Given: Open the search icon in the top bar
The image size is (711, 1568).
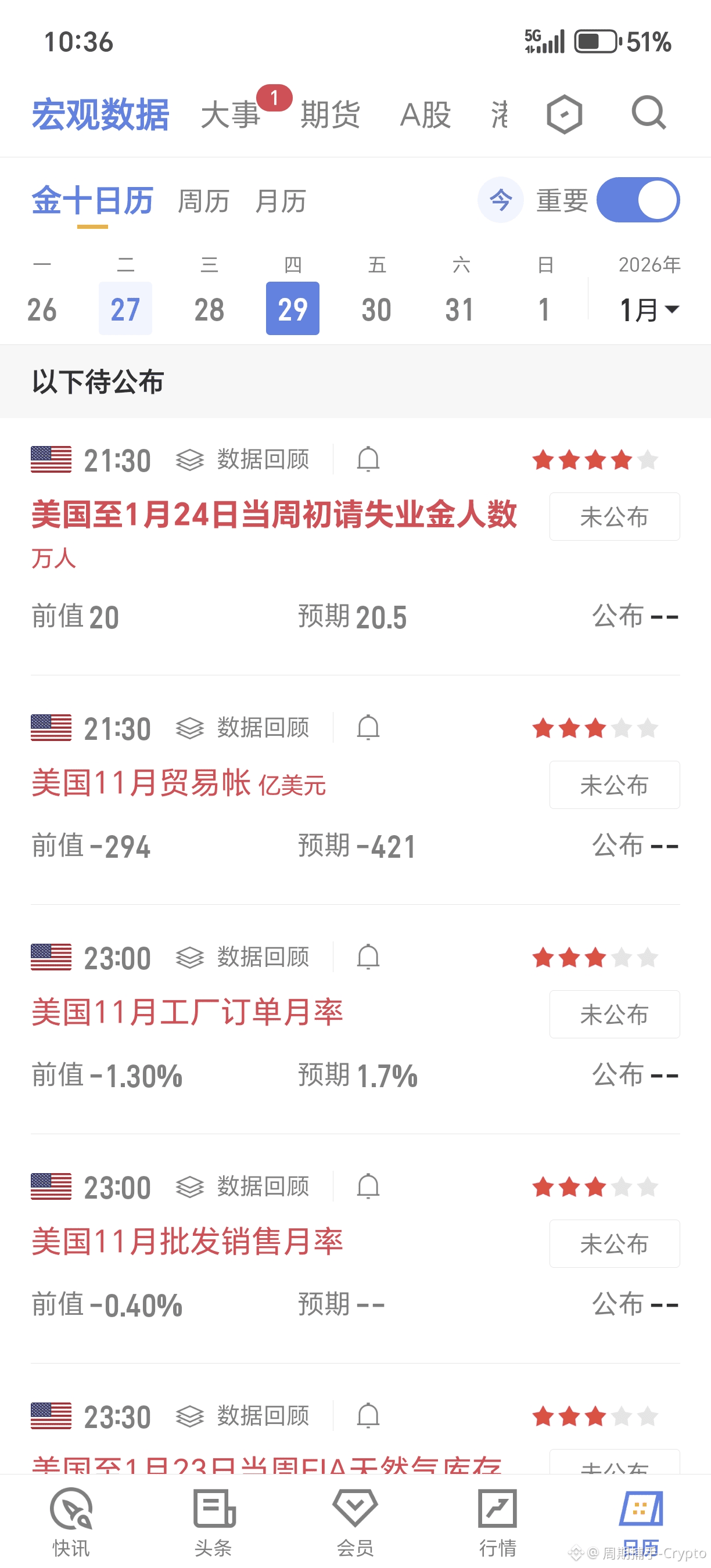Looking at the screenshot, I should click(648, 113).
